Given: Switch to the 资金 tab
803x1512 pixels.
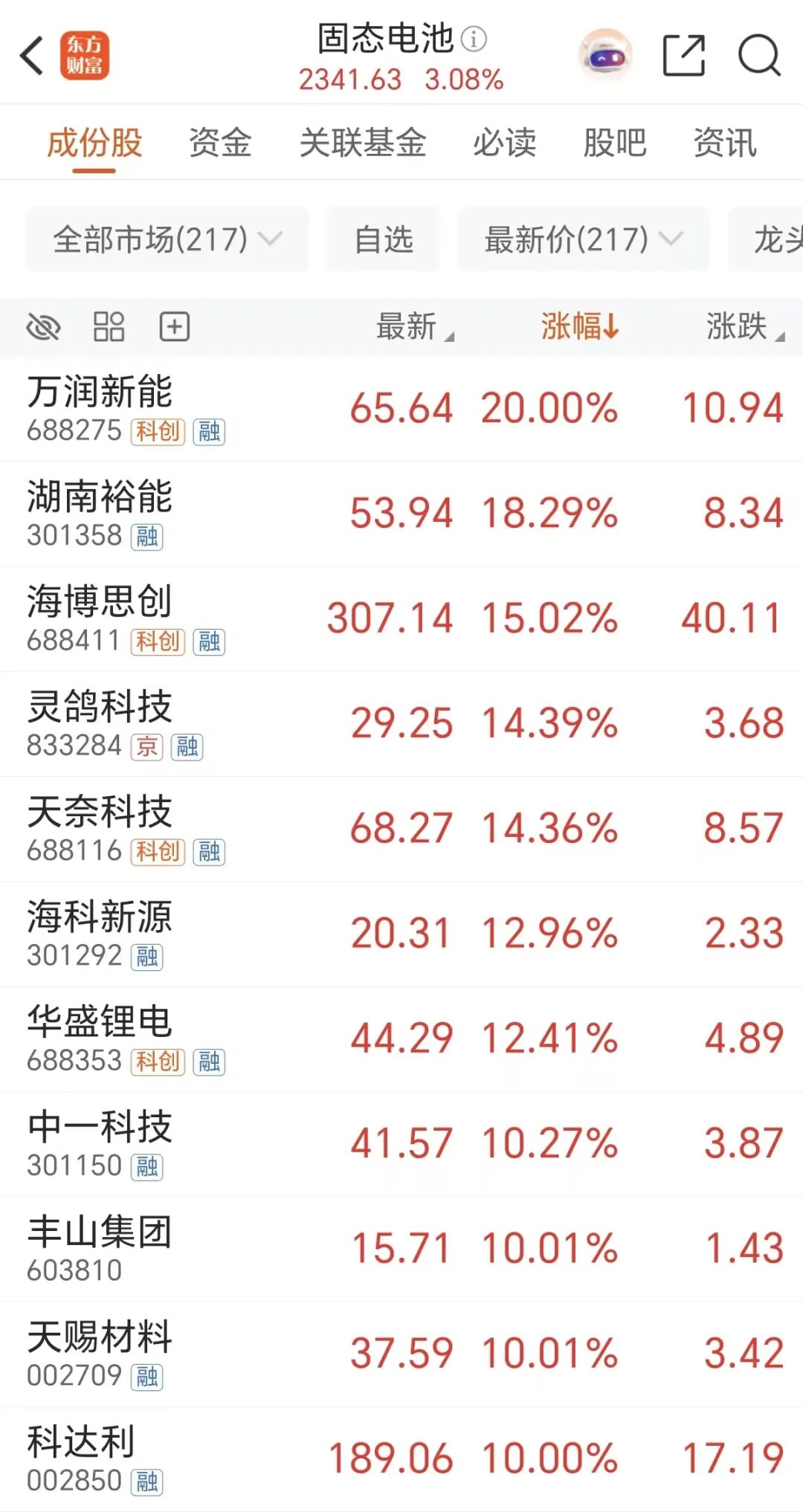Looking at the screenshot, I should [220, 142].
